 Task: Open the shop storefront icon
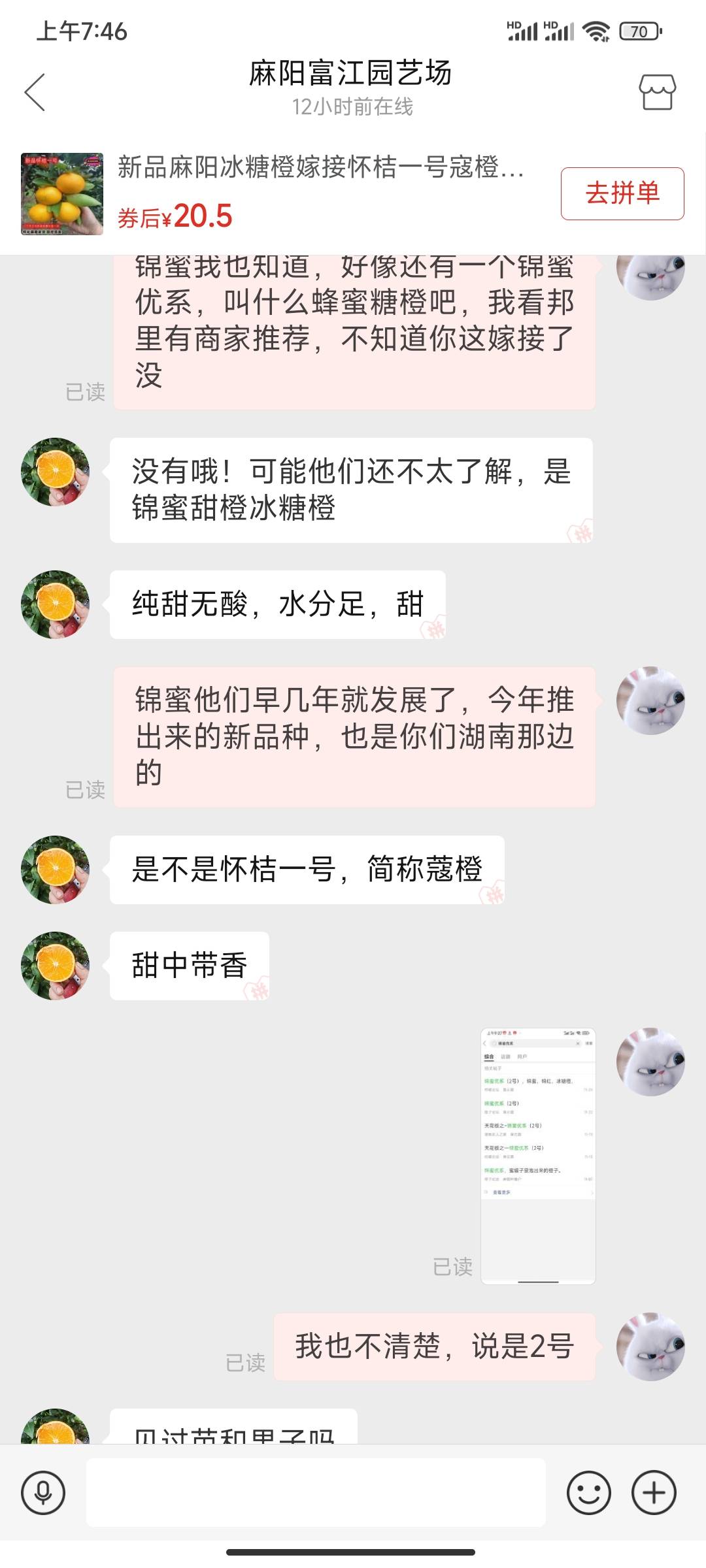click(657, 92)
